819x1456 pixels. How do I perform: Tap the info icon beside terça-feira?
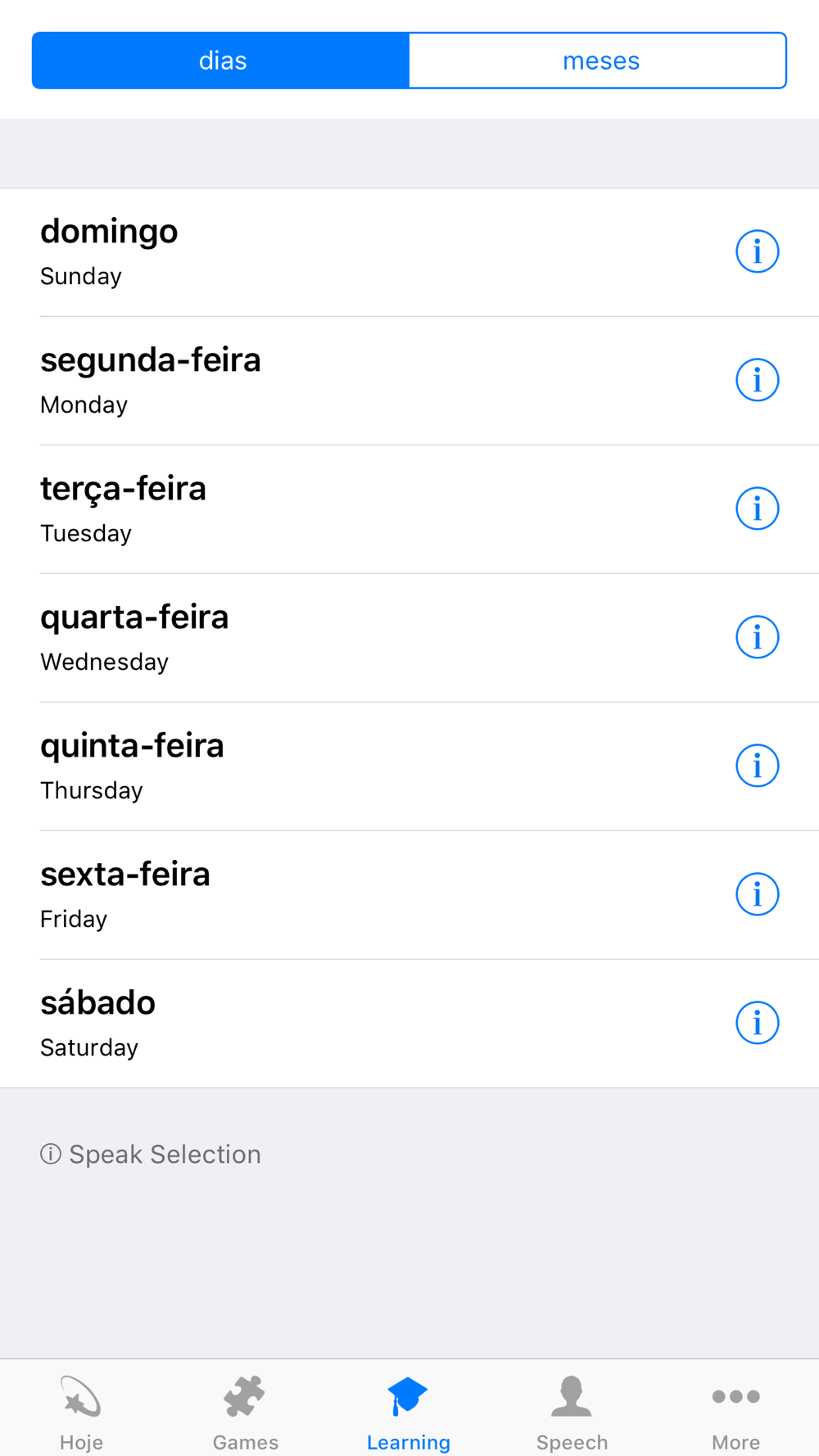pos(757,509)
